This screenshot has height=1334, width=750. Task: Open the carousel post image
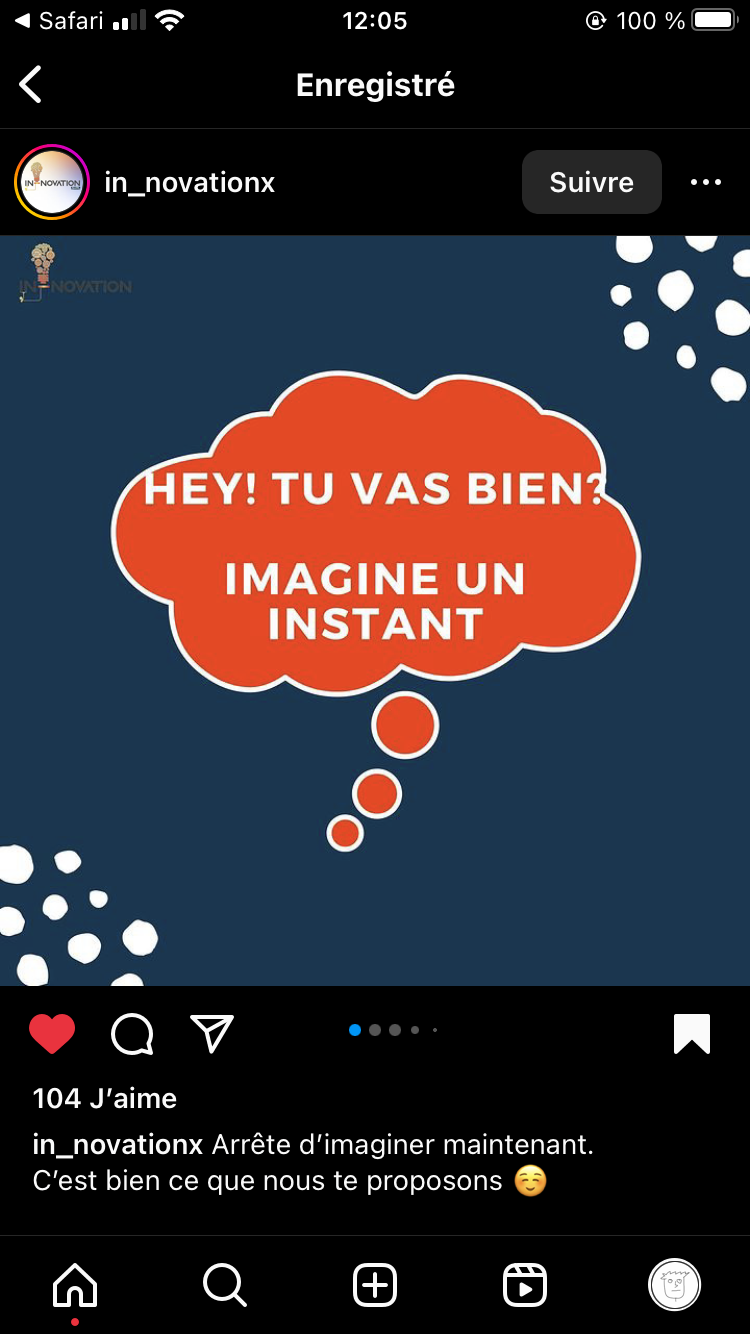[375, 610]
